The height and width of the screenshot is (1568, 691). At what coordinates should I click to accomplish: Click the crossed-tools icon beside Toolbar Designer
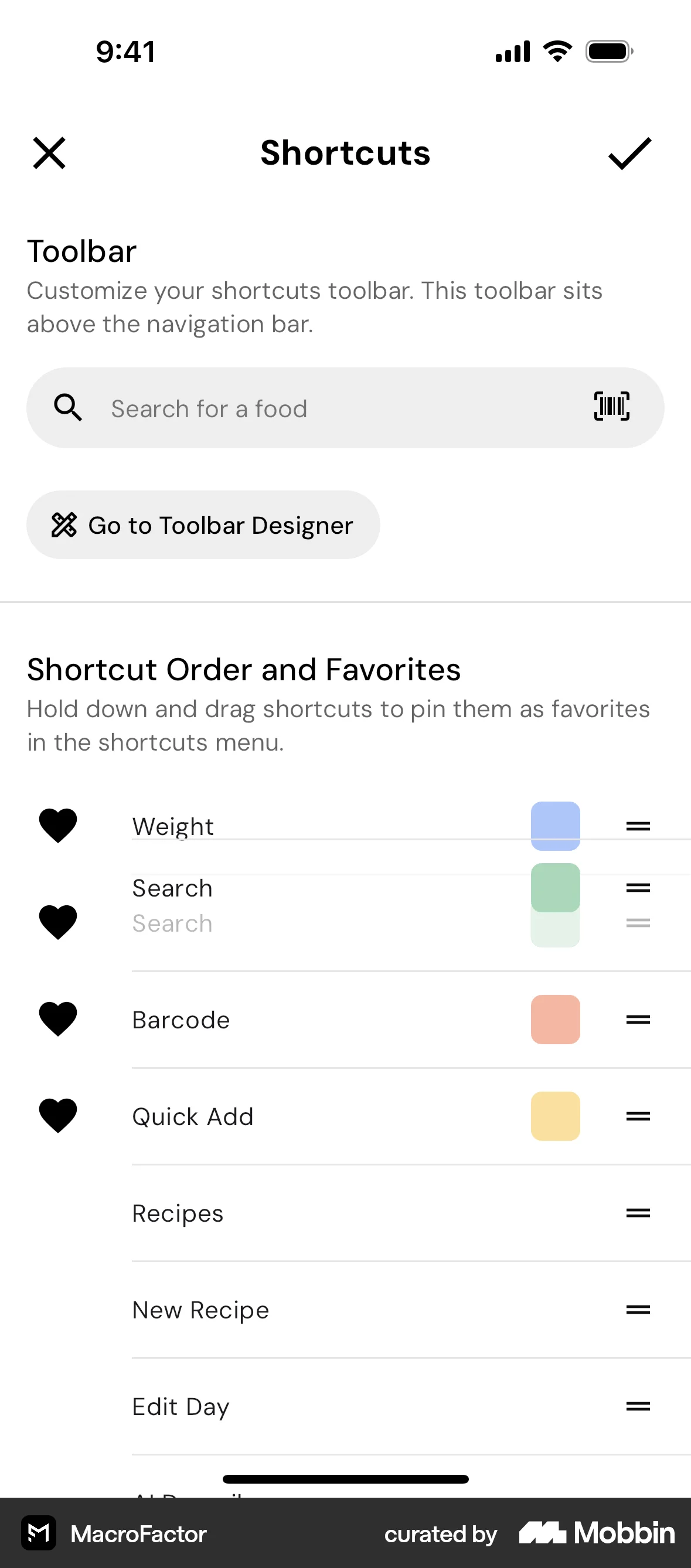(65, 524)
